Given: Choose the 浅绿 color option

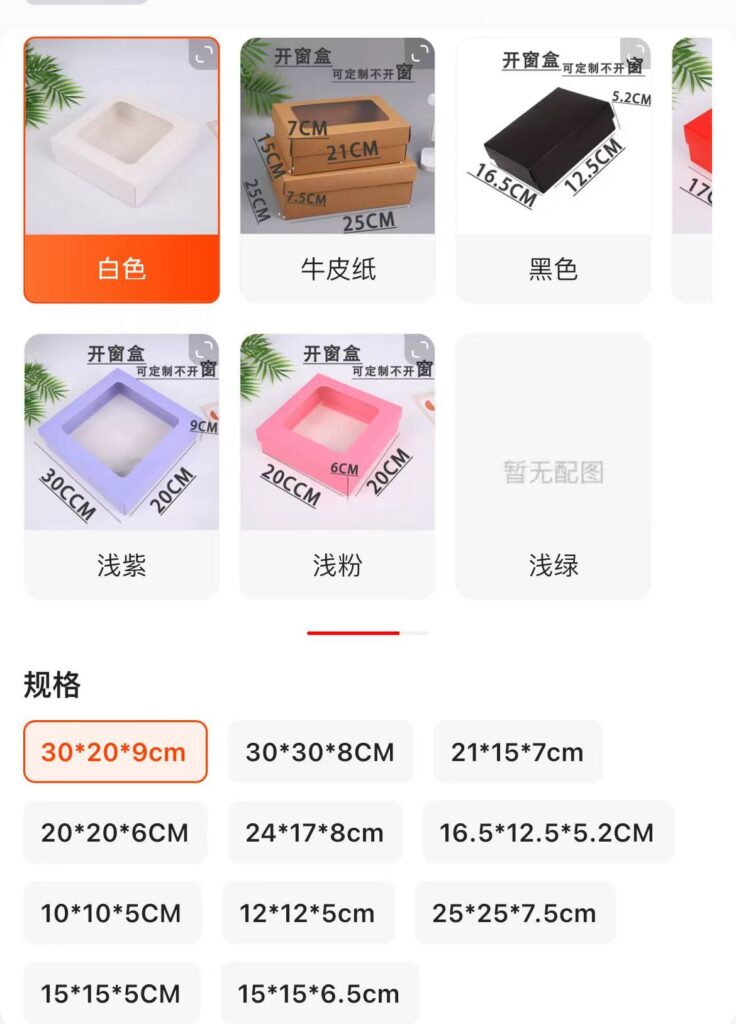Looking at the screenshot, I should [x=553, y=466].
